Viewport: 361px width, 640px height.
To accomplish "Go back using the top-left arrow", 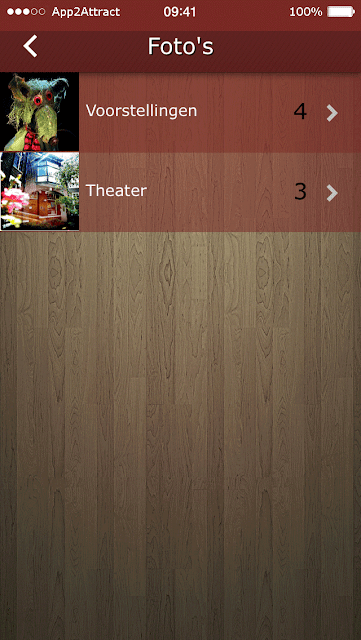I will click(x=30, y=46).
